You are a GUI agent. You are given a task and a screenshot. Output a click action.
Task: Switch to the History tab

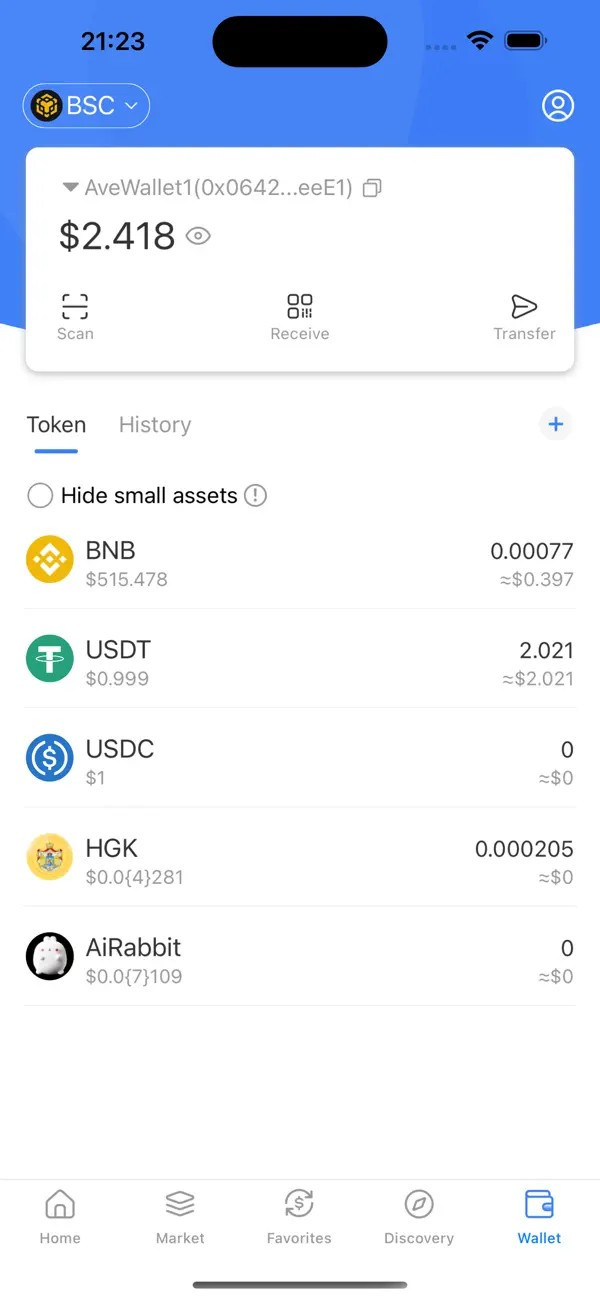pos(155,425)
